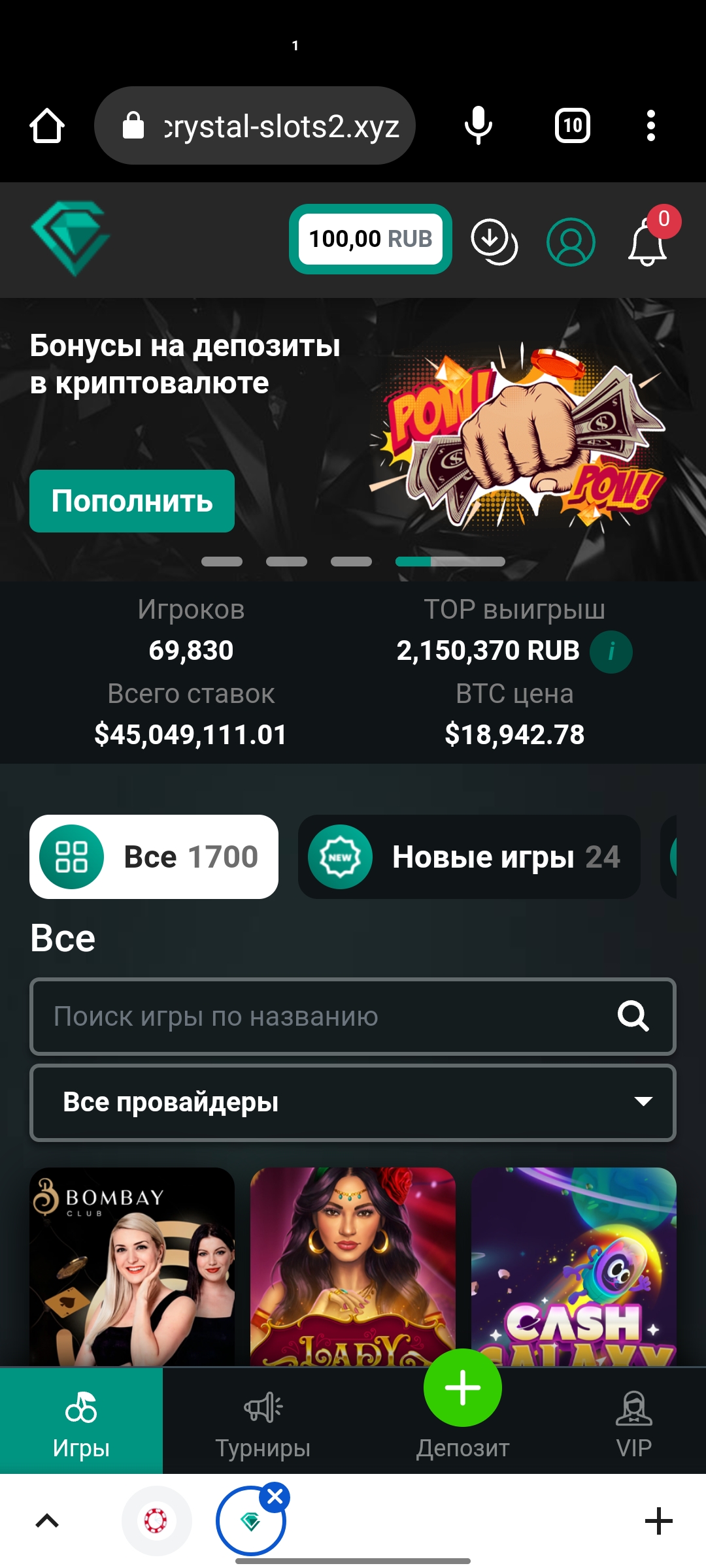Show info about the TOP выигрыш
This screenshot has height=1568, width=706.
tap(611, 651)
